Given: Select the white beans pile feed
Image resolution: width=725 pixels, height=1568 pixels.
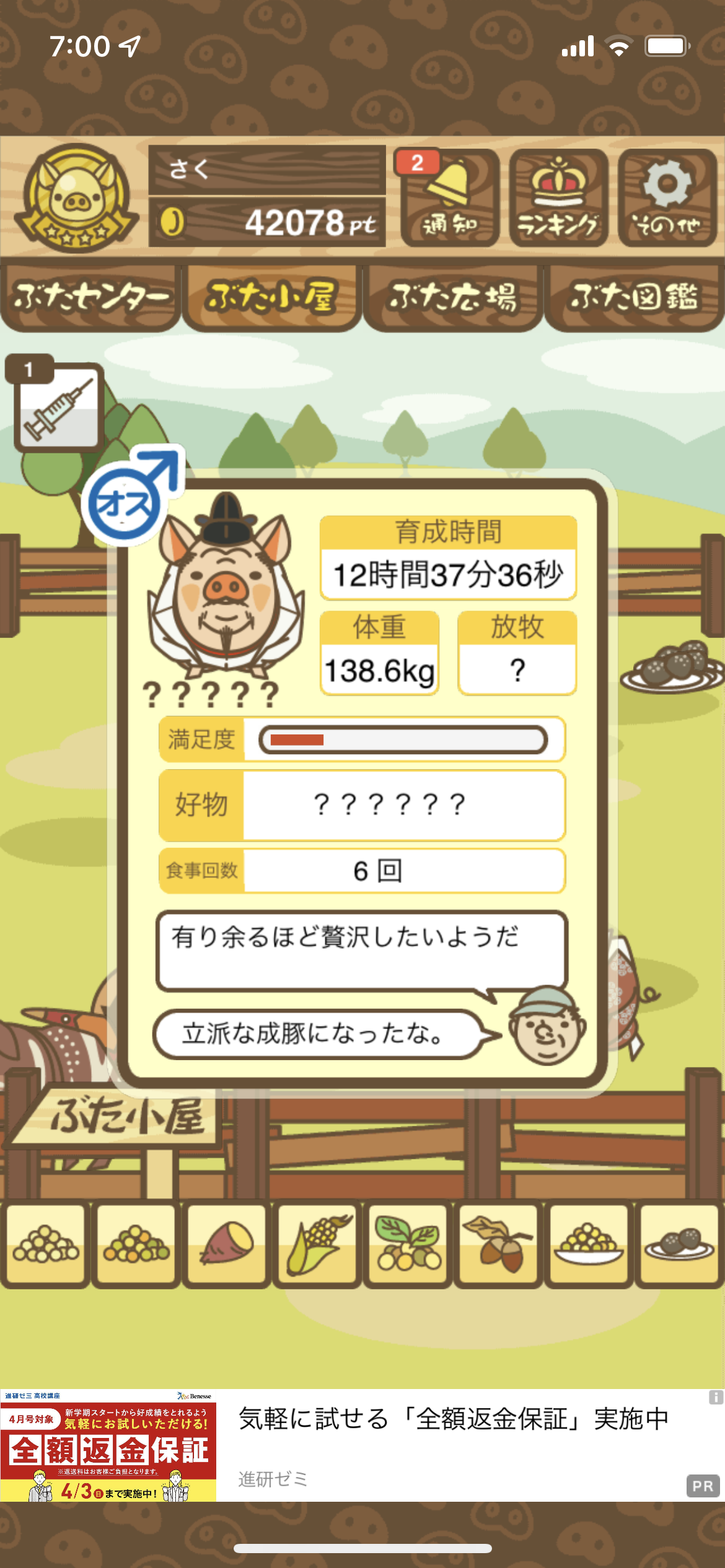Looking at the screenshot, I should (x=45, y=1244).
